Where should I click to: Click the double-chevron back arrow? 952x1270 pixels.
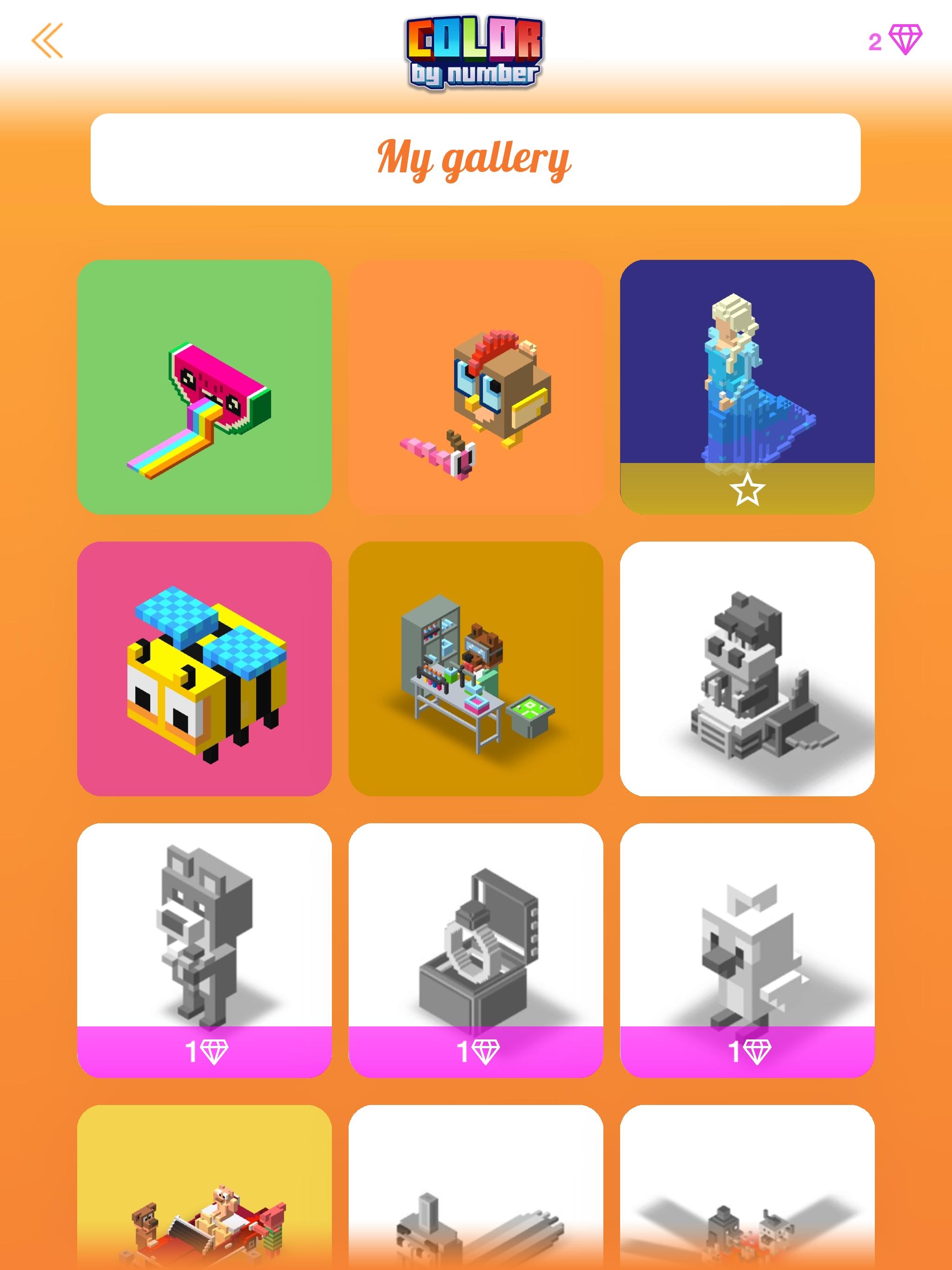pos(48,40)
